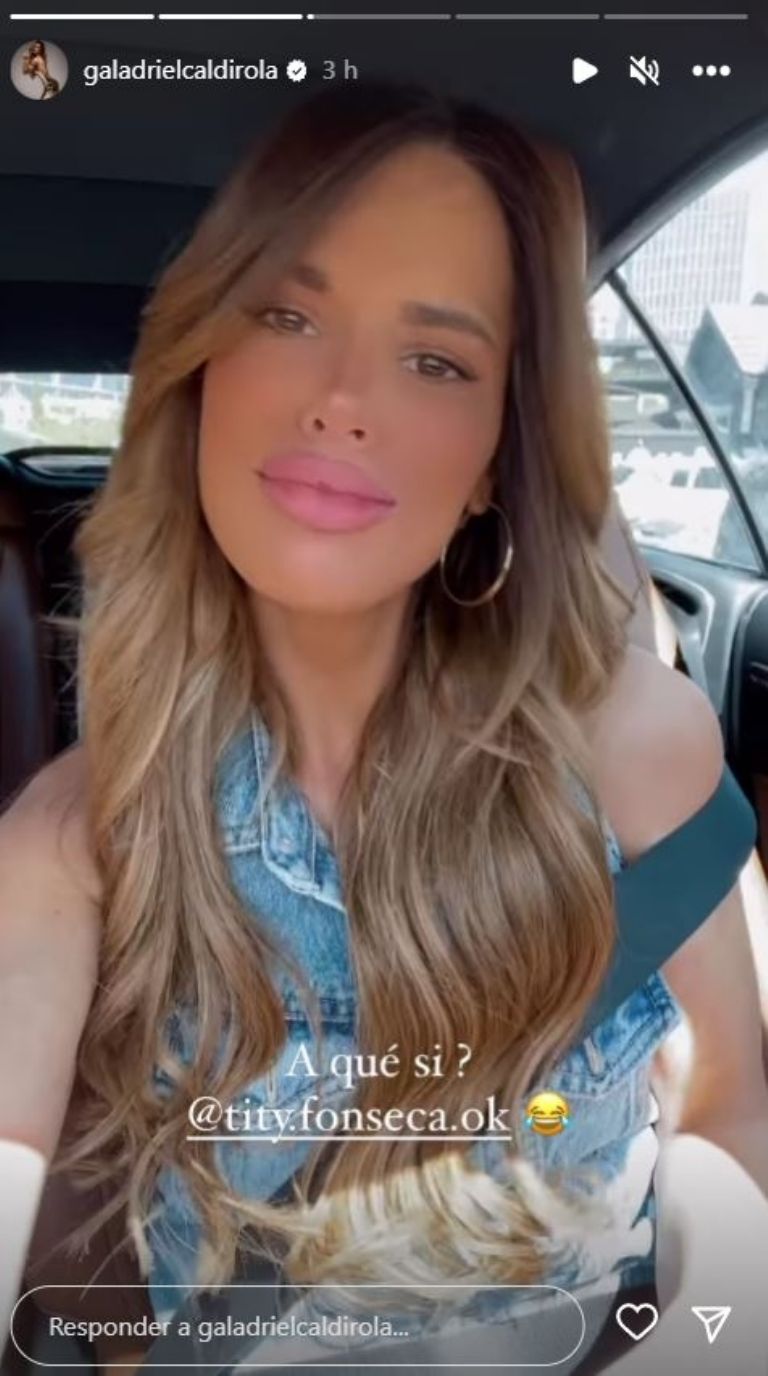Open galadrielcaldirola's profile picture
768x1376 pixels.
click(39, 70)
